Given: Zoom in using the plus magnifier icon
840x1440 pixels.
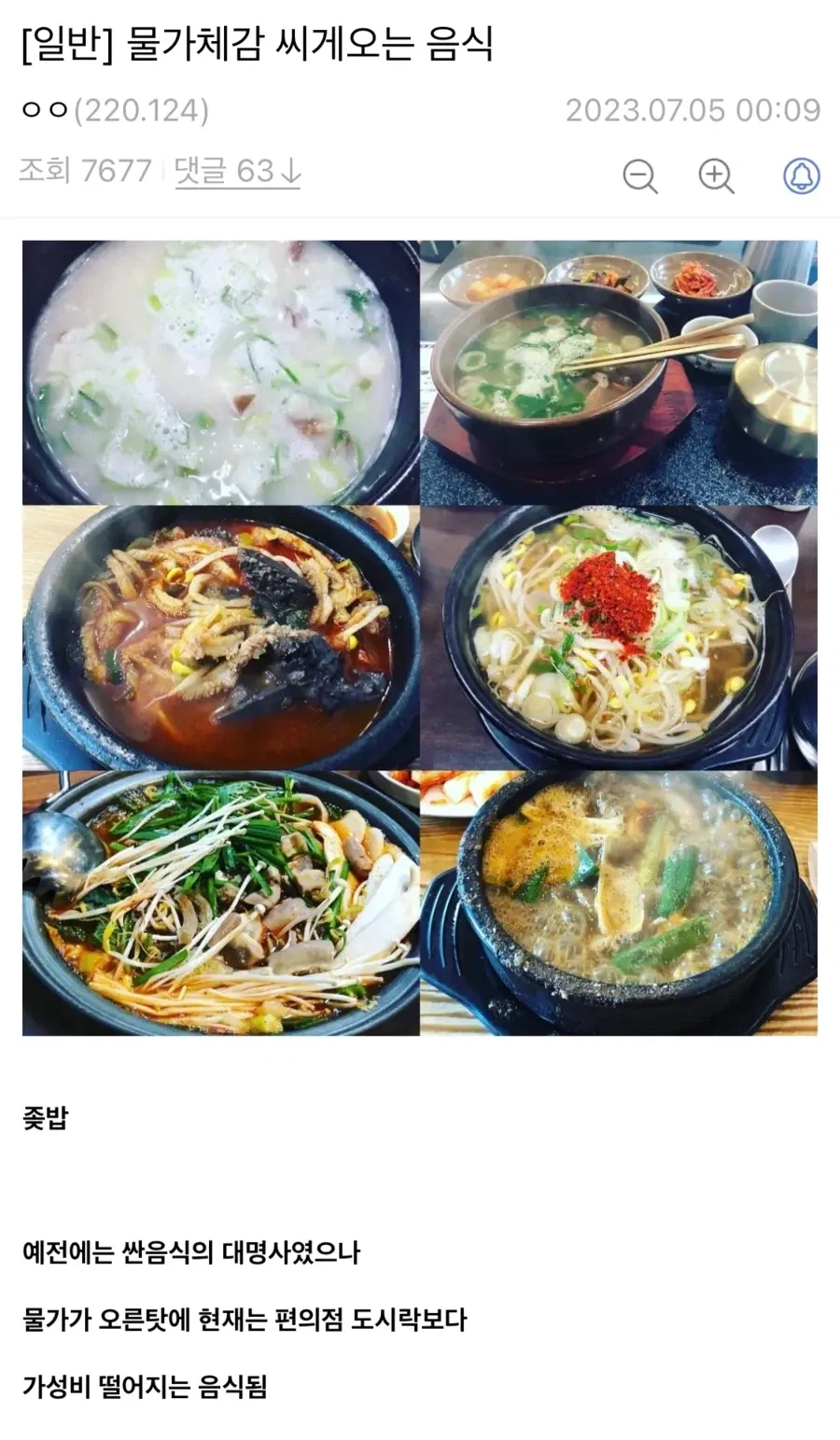Looking at the screenshot, I should (x=715, y=176).
